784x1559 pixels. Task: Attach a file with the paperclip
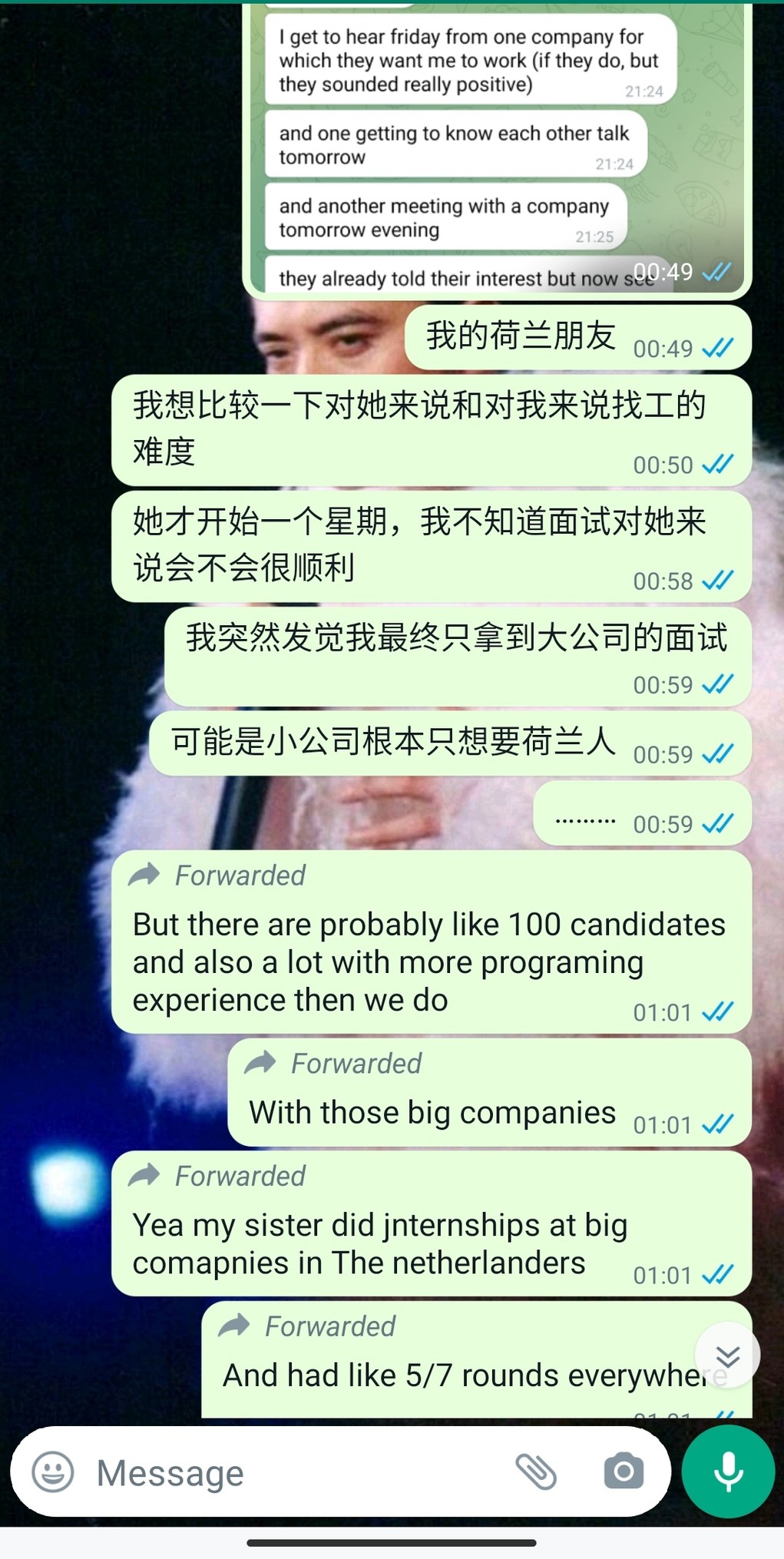[x=535, y=1471]
